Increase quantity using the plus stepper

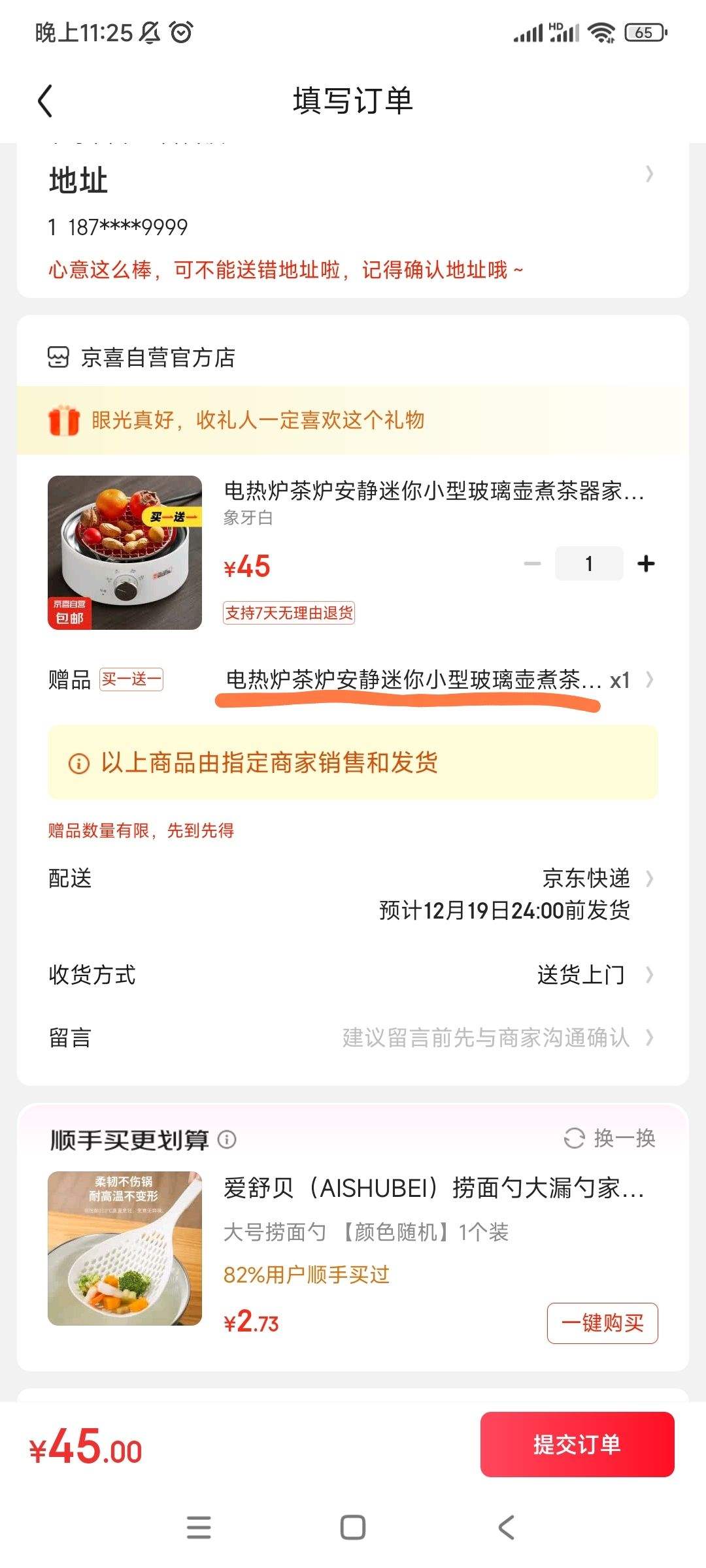646,563
